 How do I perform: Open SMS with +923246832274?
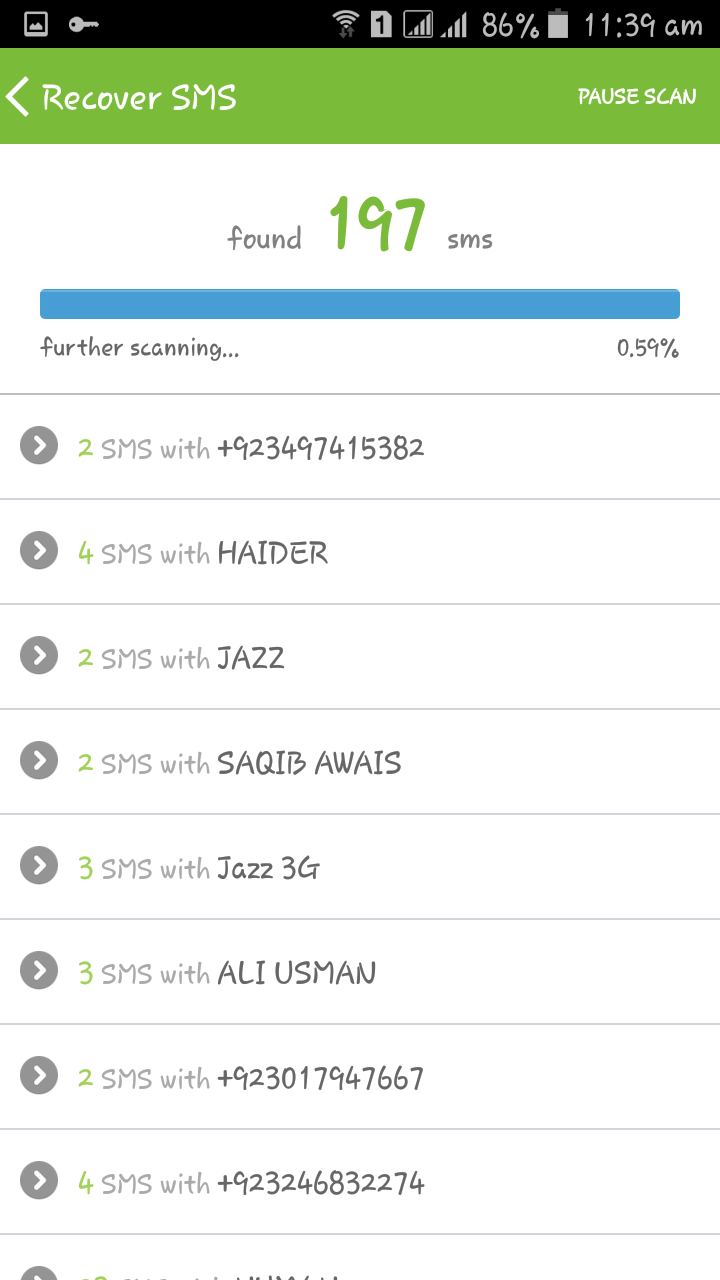[360, 1182]
